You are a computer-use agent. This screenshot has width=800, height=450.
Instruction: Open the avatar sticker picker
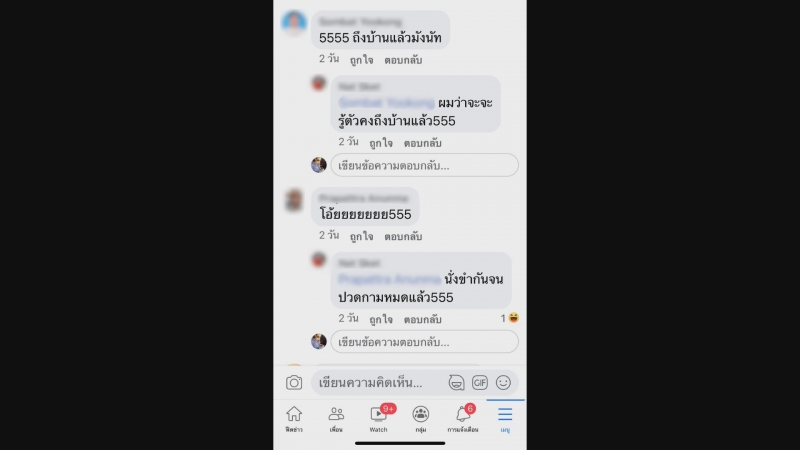pyautogui.click(x=456, y=382)
